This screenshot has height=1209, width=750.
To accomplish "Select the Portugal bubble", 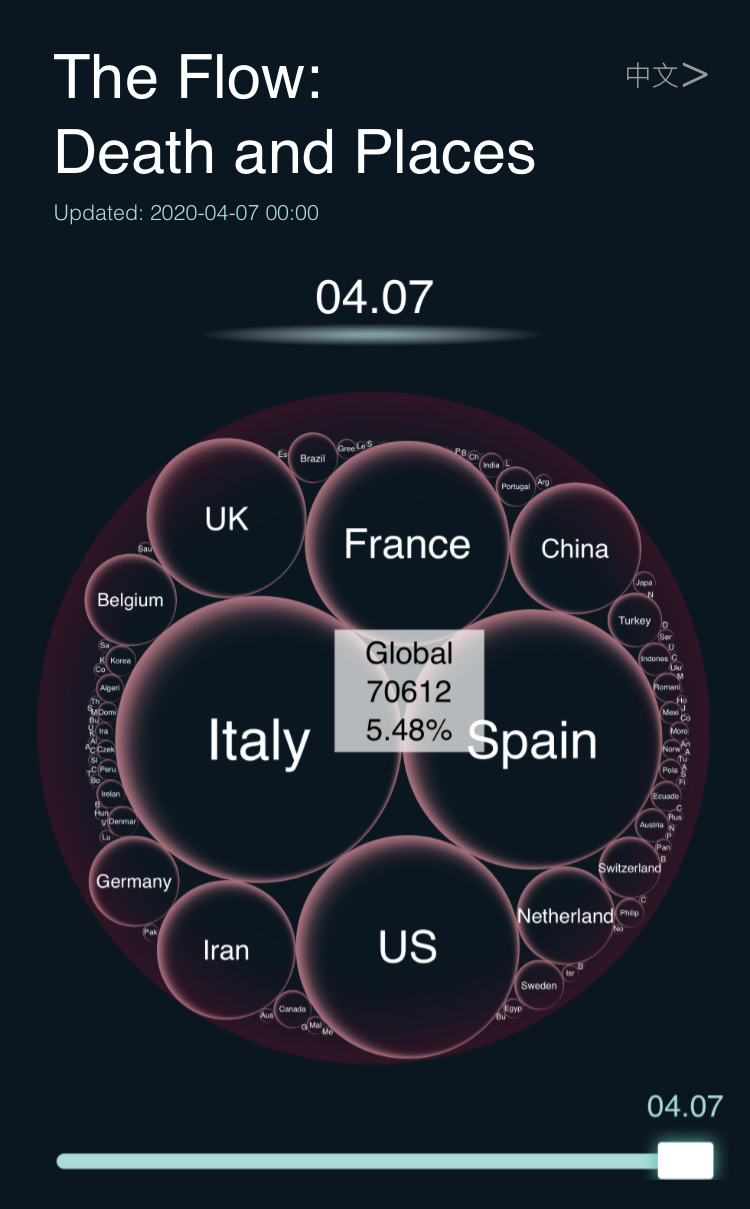I will [516, 486].
